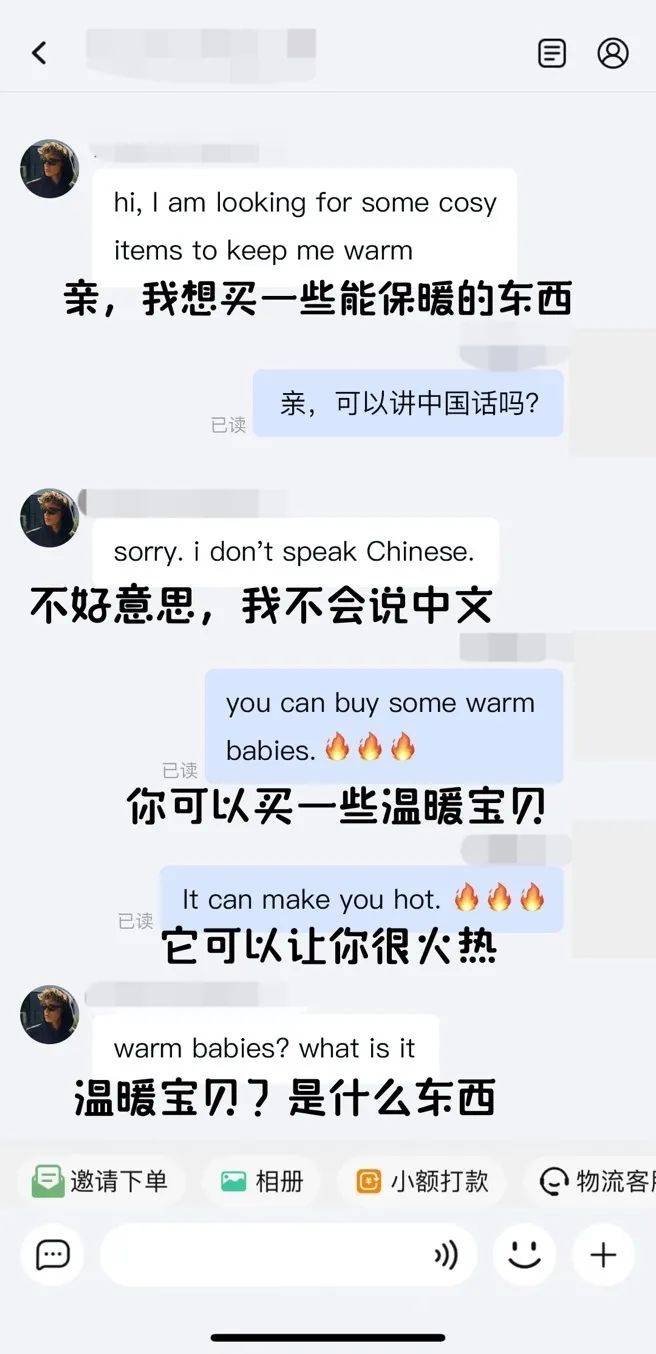This screenshot has height=1354, width=656.
Task: Open the customer profile icon in header
Action: click(x=613, y=53)
